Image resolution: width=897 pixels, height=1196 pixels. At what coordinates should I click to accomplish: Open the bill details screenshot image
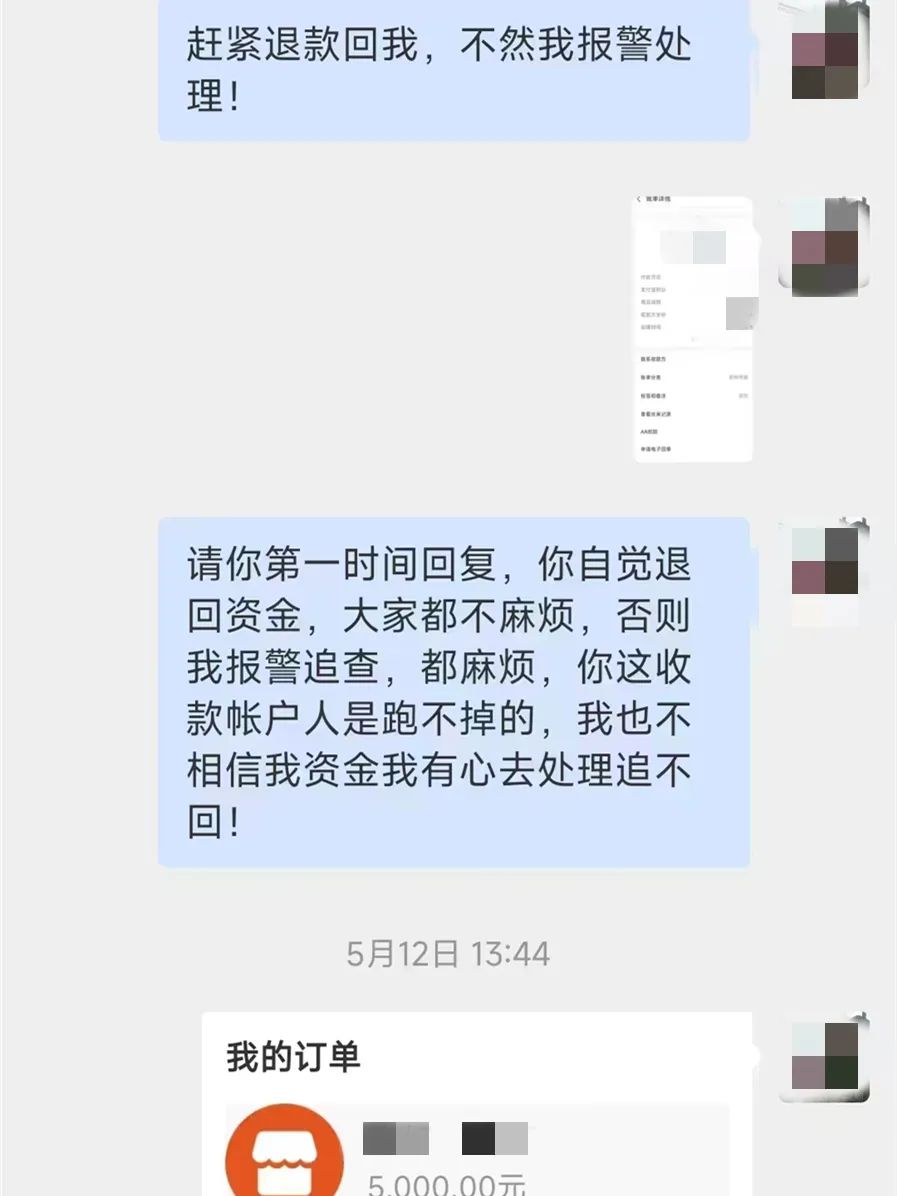click(694, 329)
